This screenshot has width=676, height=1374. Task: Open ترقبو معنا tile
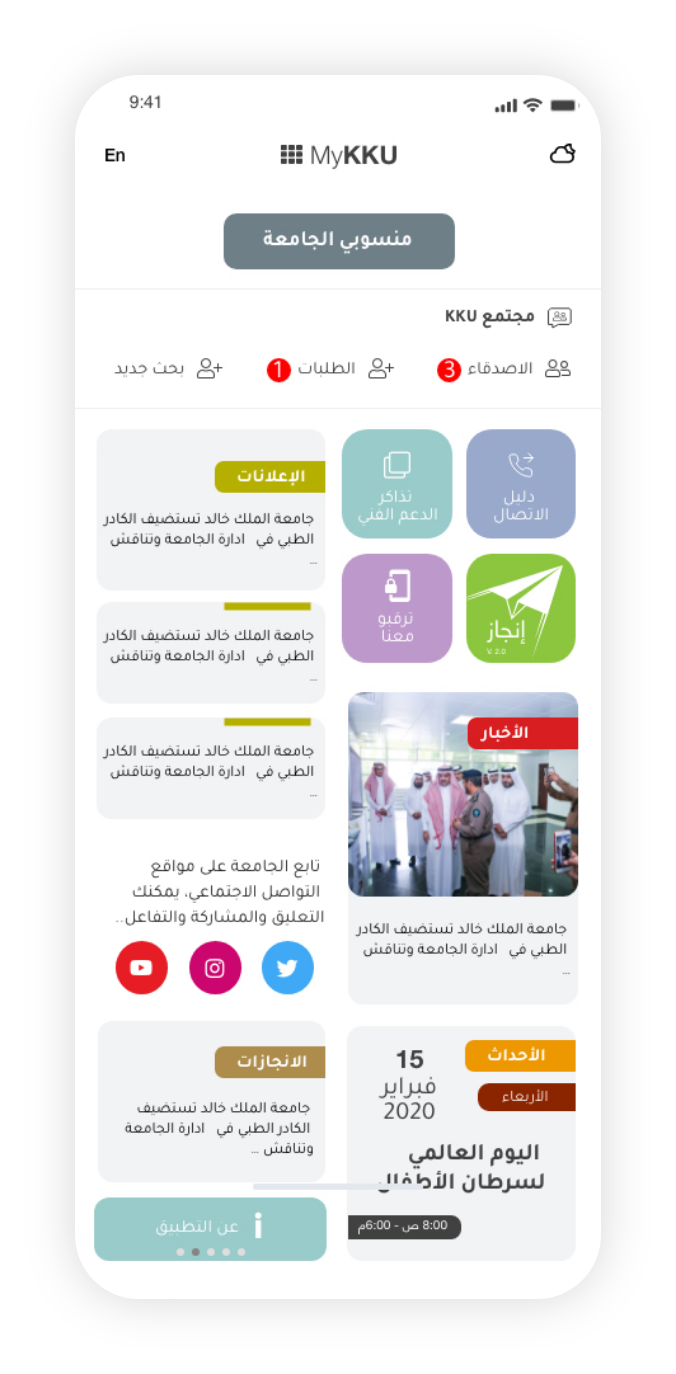coord(397,608)
